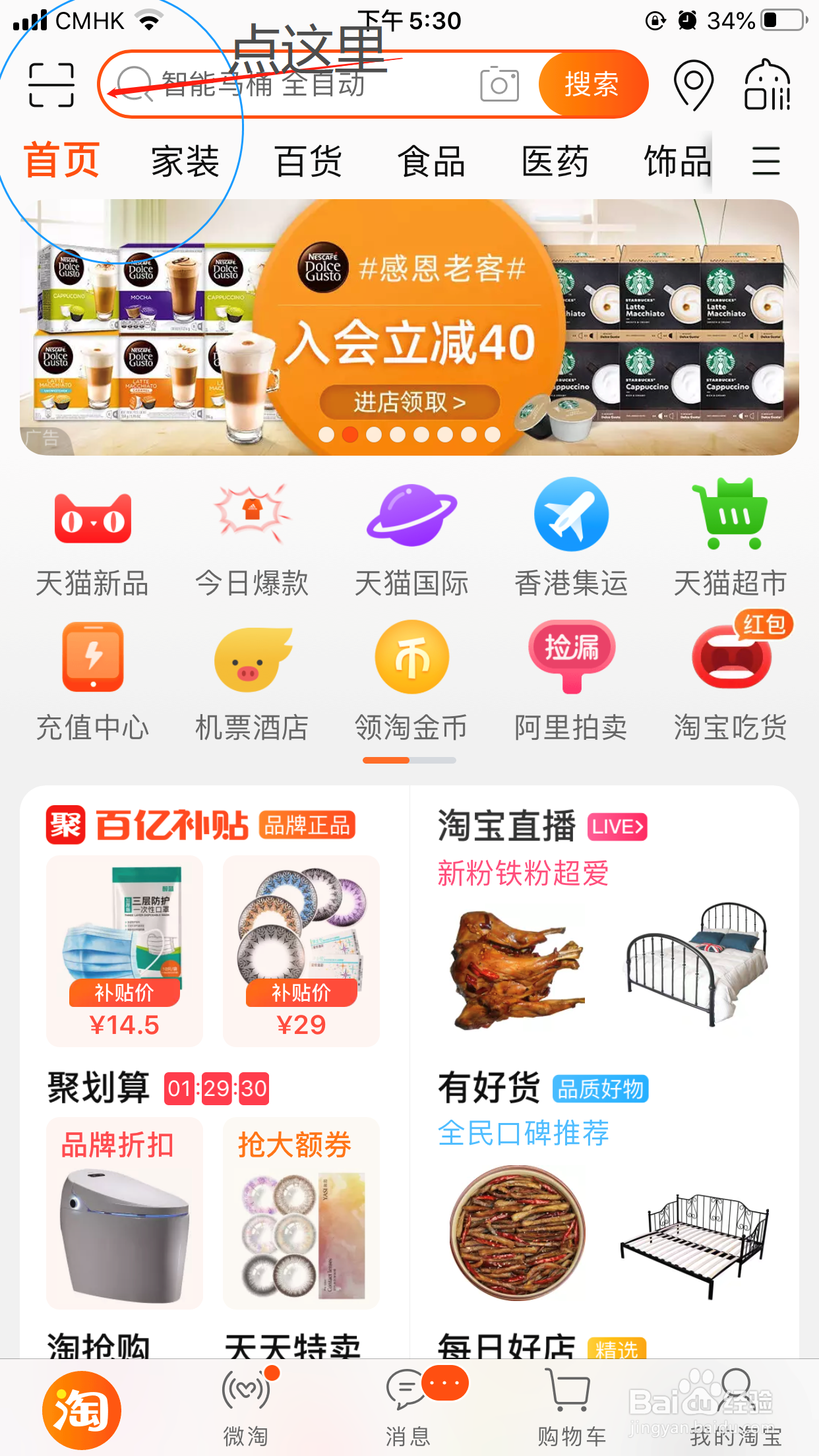
Task: Open the hamburger menu beside 饰品
Action: click(767, 160)
